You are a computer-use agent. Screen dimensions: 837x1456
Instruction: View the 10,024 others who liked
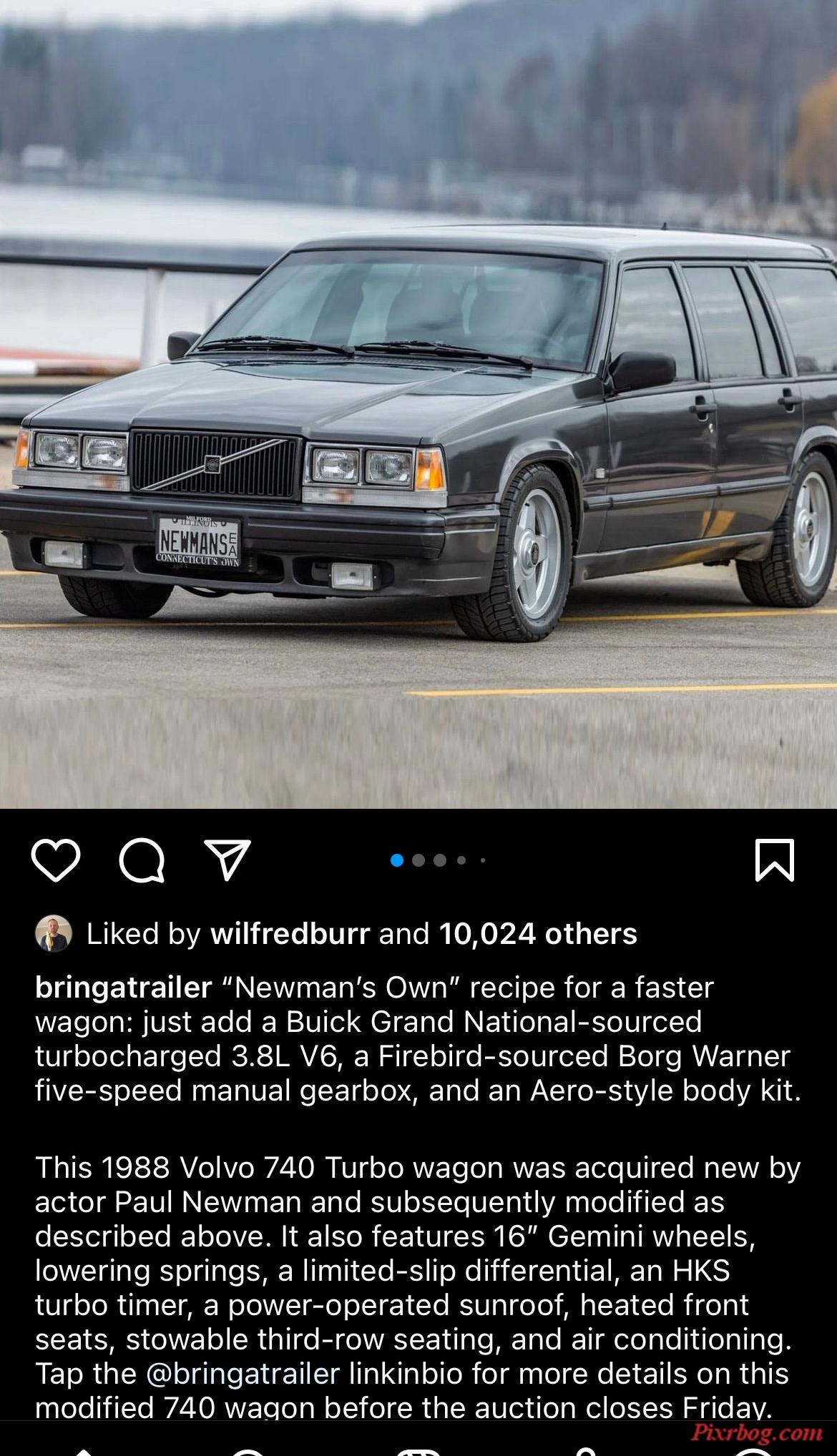537,934
